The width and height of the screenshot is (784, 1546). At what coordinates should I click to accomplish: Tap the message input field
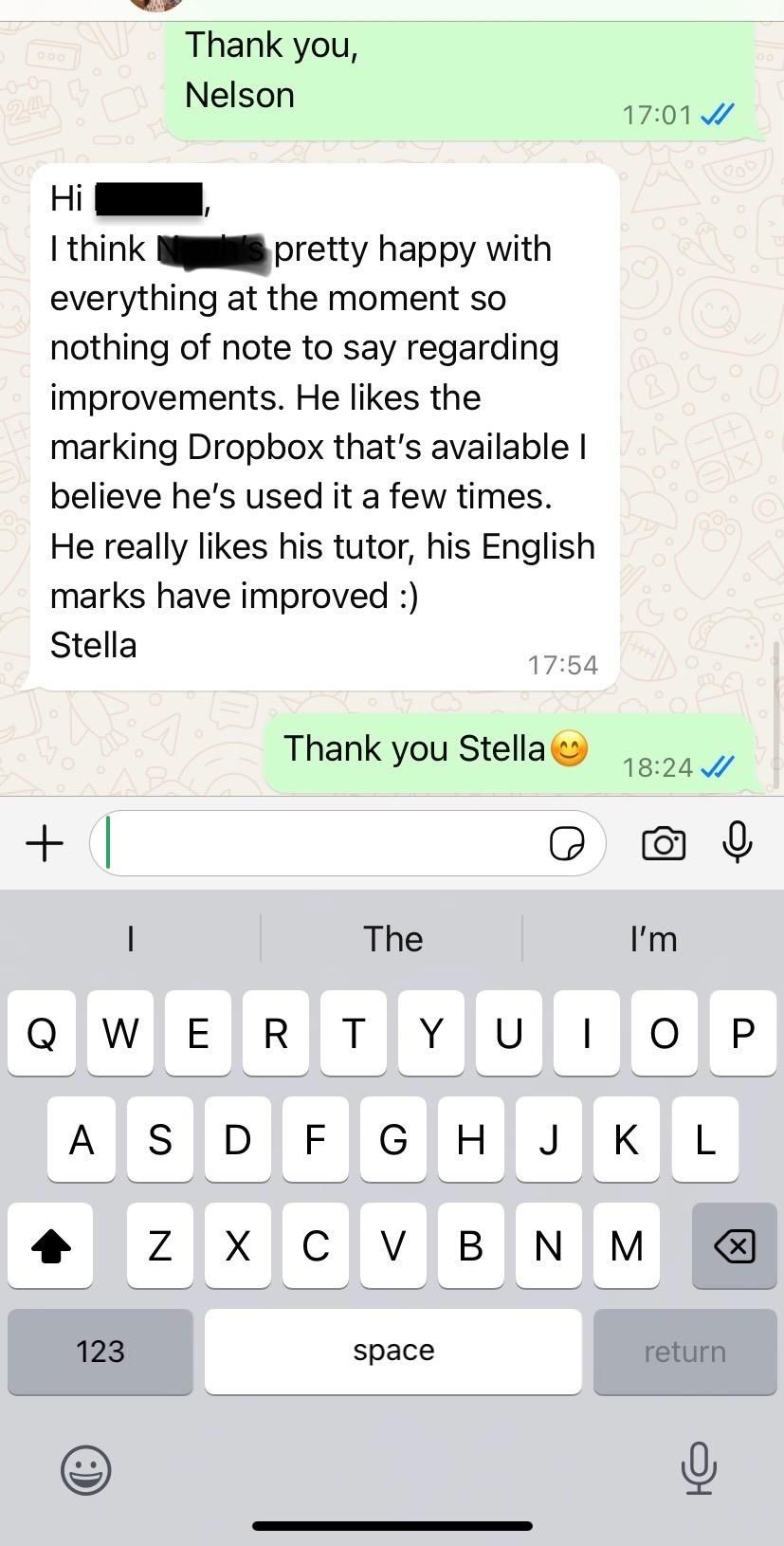[322, 842]
